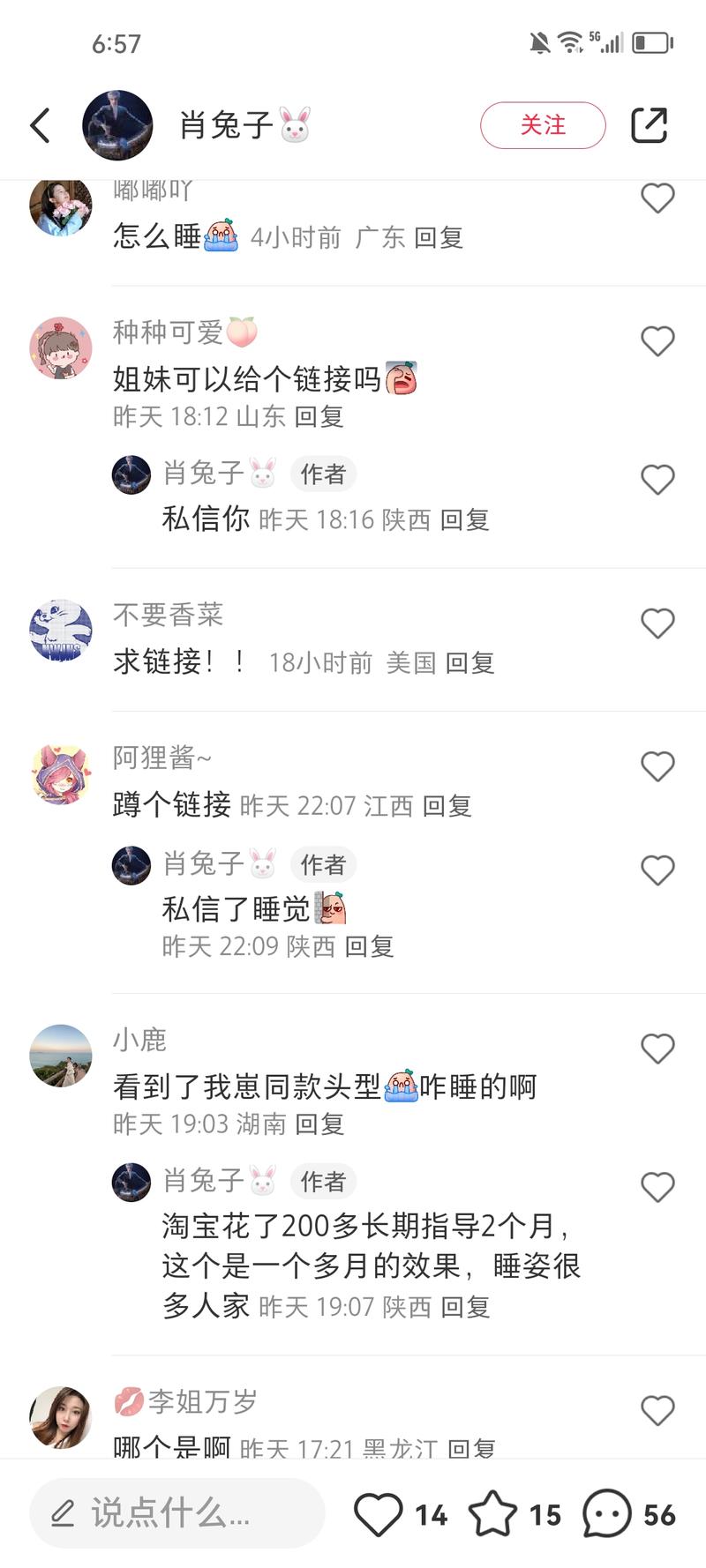Open the 56 comments bubble icon
Screen dimensions: 706x1568
coord(607,1514)
